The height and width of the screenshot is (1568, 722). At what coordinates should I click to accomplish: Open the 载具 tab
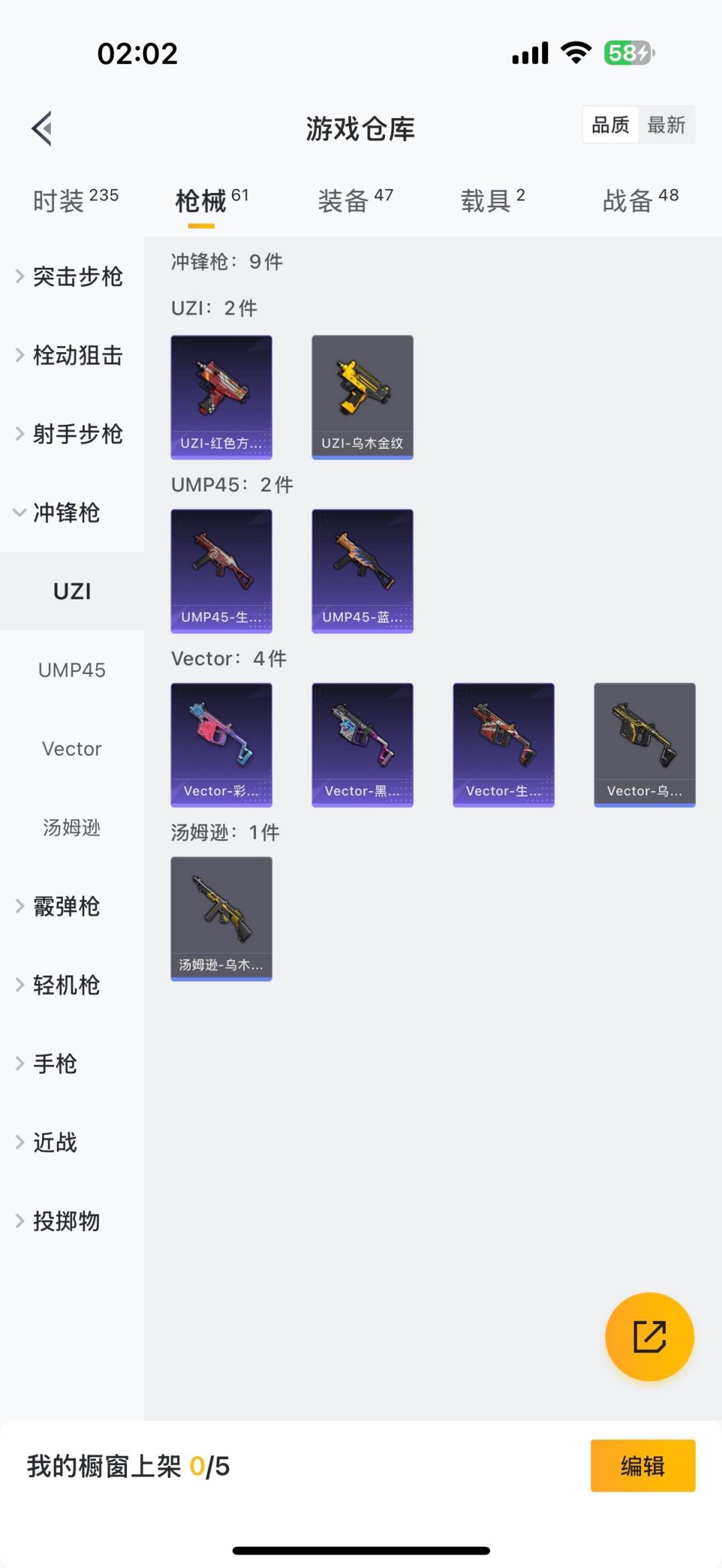pyautogui.click(x=493, y=200)
